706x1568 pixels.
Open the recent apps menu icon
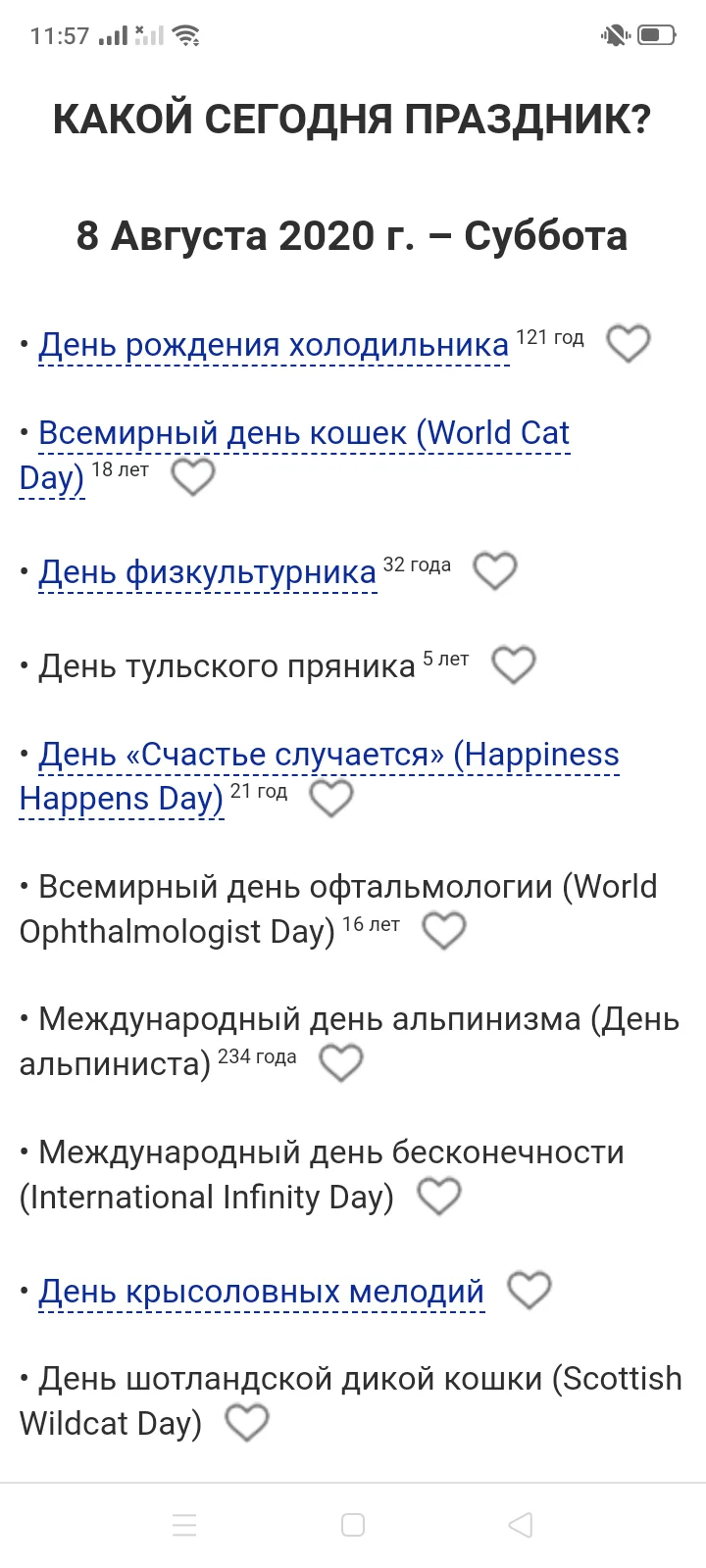coord(185,1525)
